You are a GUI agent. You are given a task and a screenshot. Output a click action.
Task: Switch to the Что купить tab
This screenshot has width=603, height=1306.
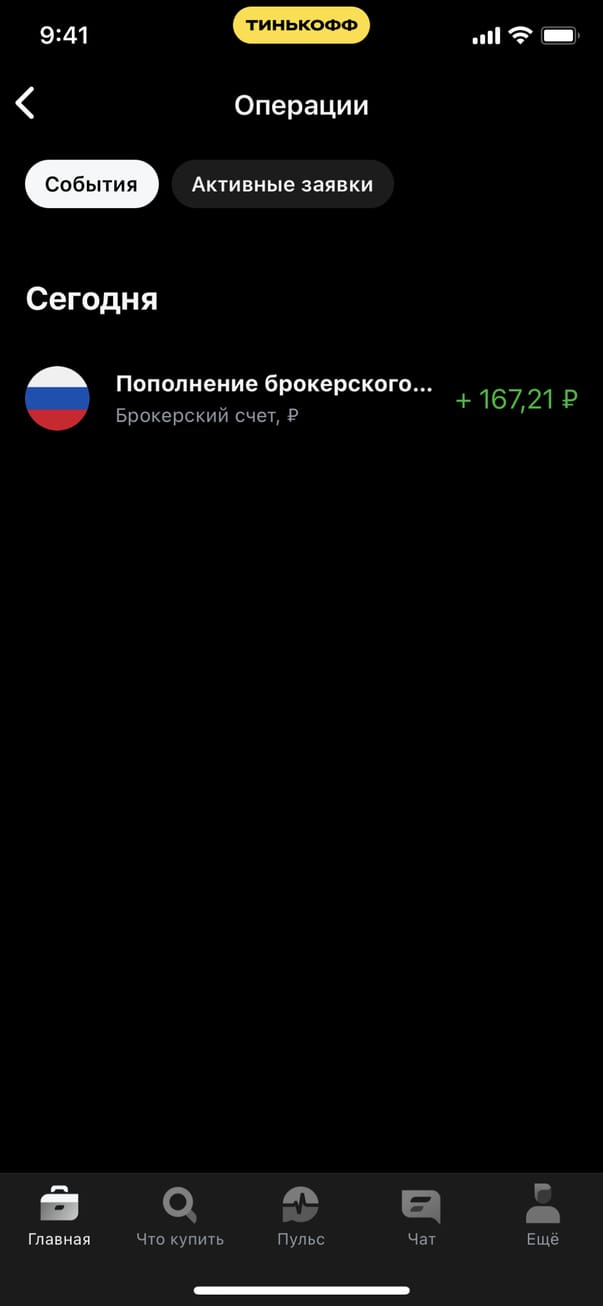coord(180,1214)
